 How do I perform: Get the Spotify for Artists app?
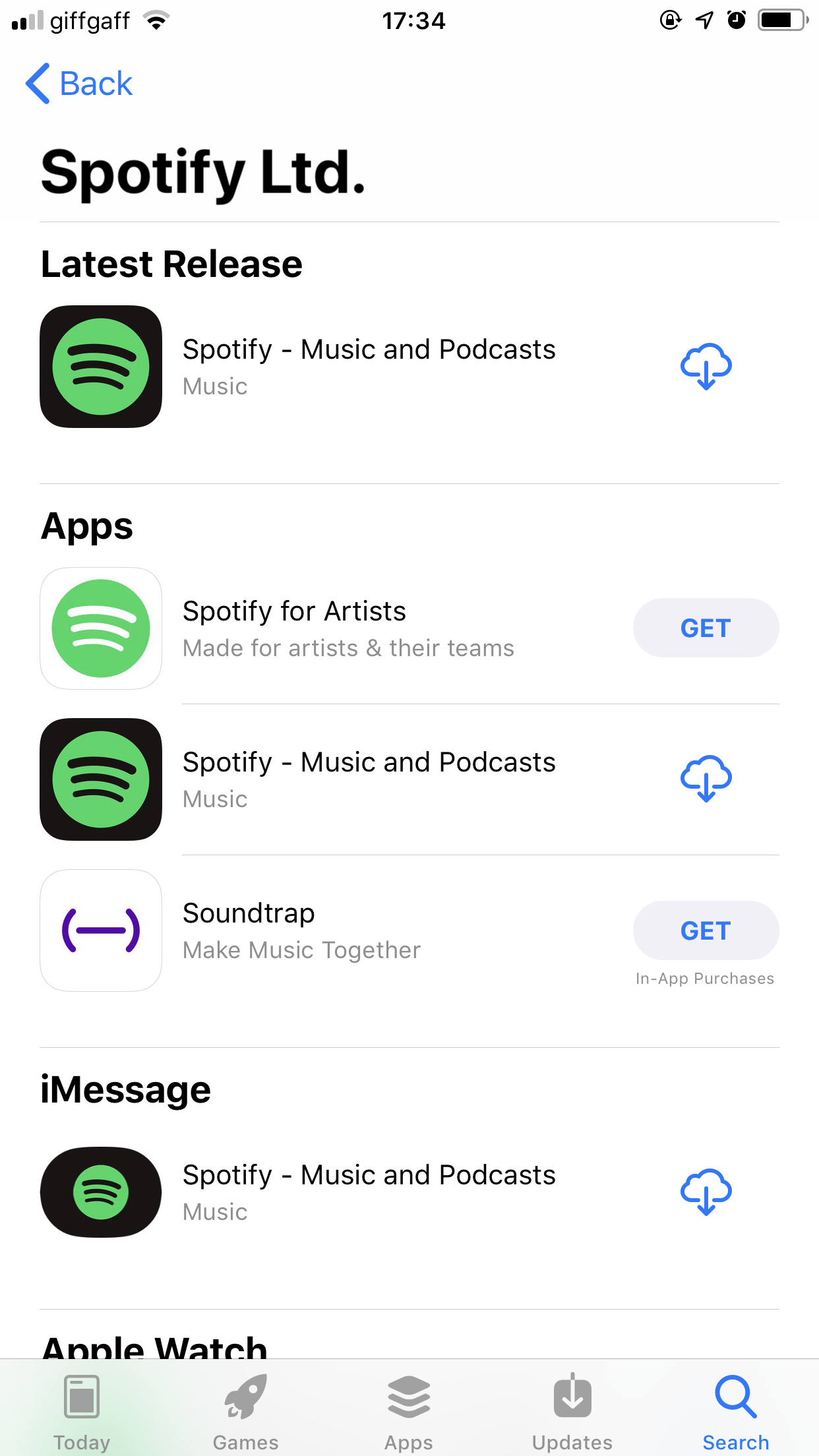point(706,628)
